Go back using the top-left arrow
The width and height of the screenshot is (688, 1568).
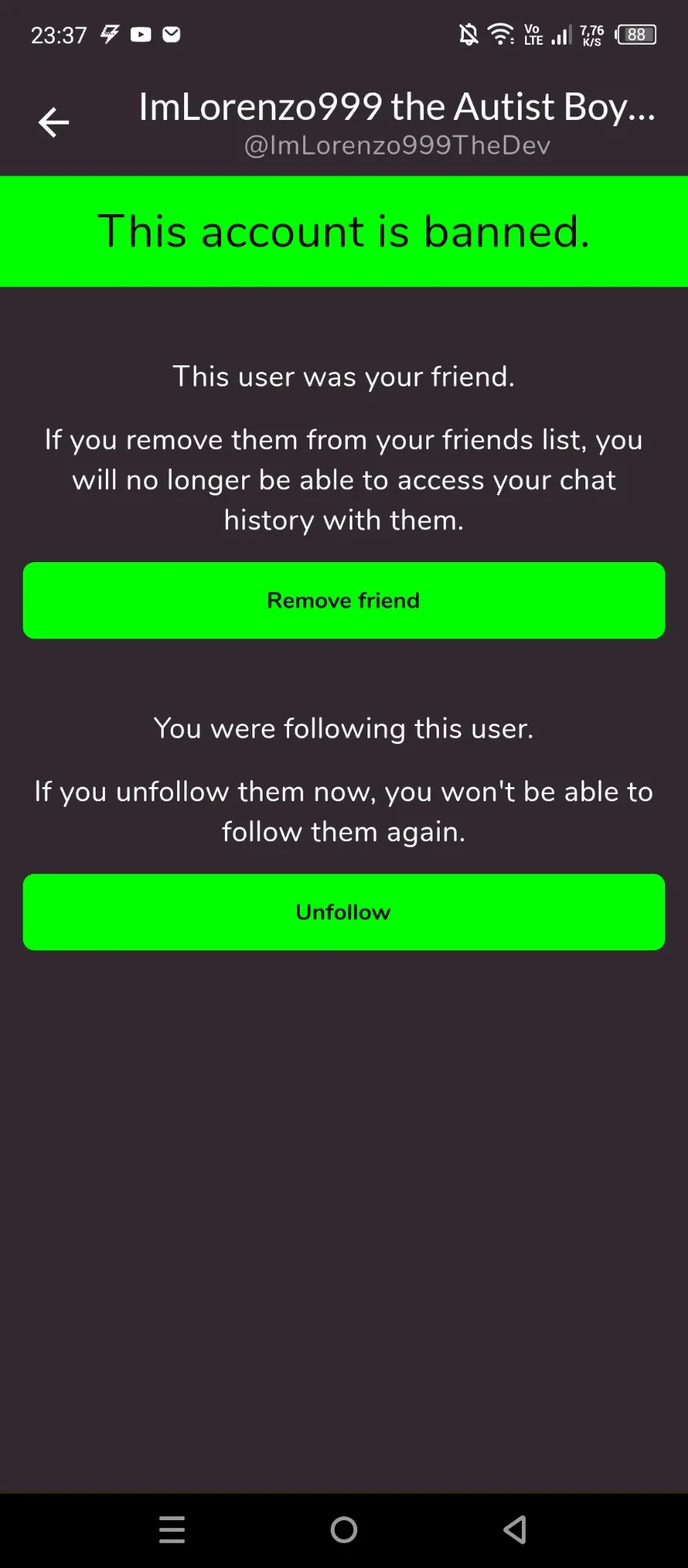(x=53, y=122)
